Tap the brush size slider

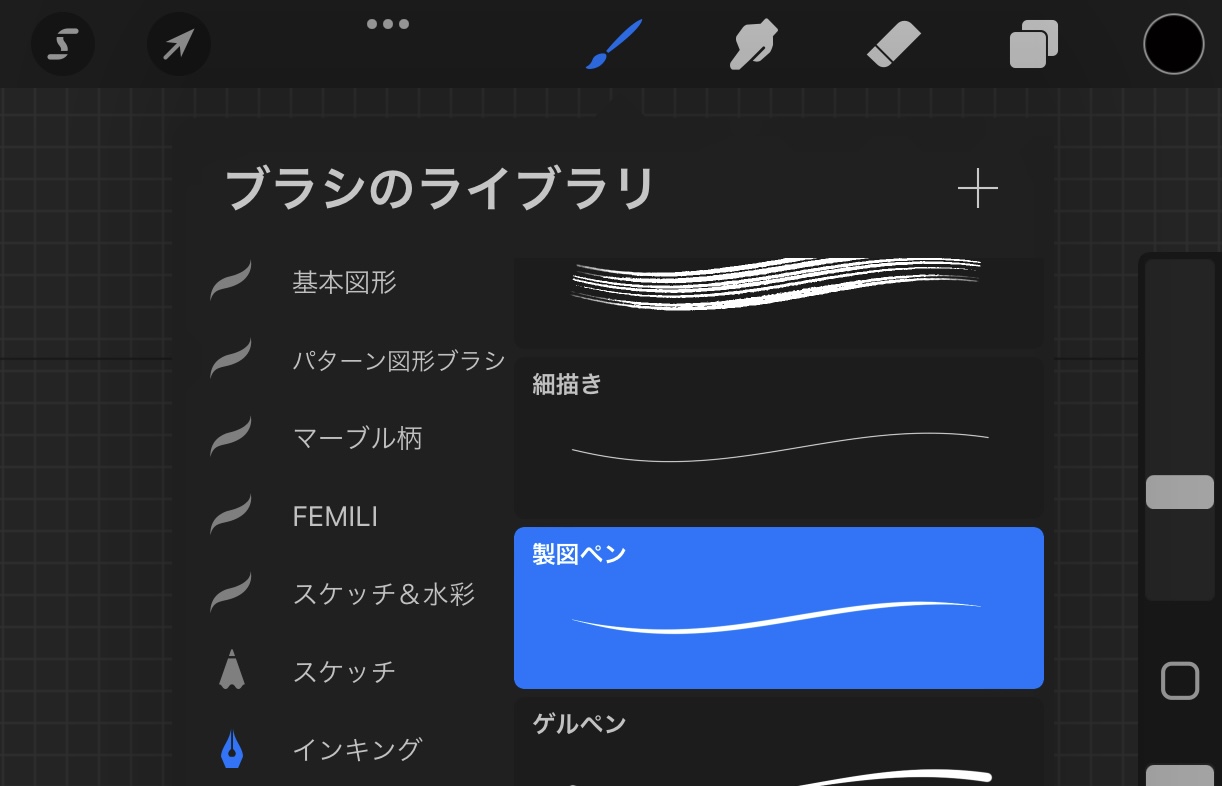coord(1179,492)
